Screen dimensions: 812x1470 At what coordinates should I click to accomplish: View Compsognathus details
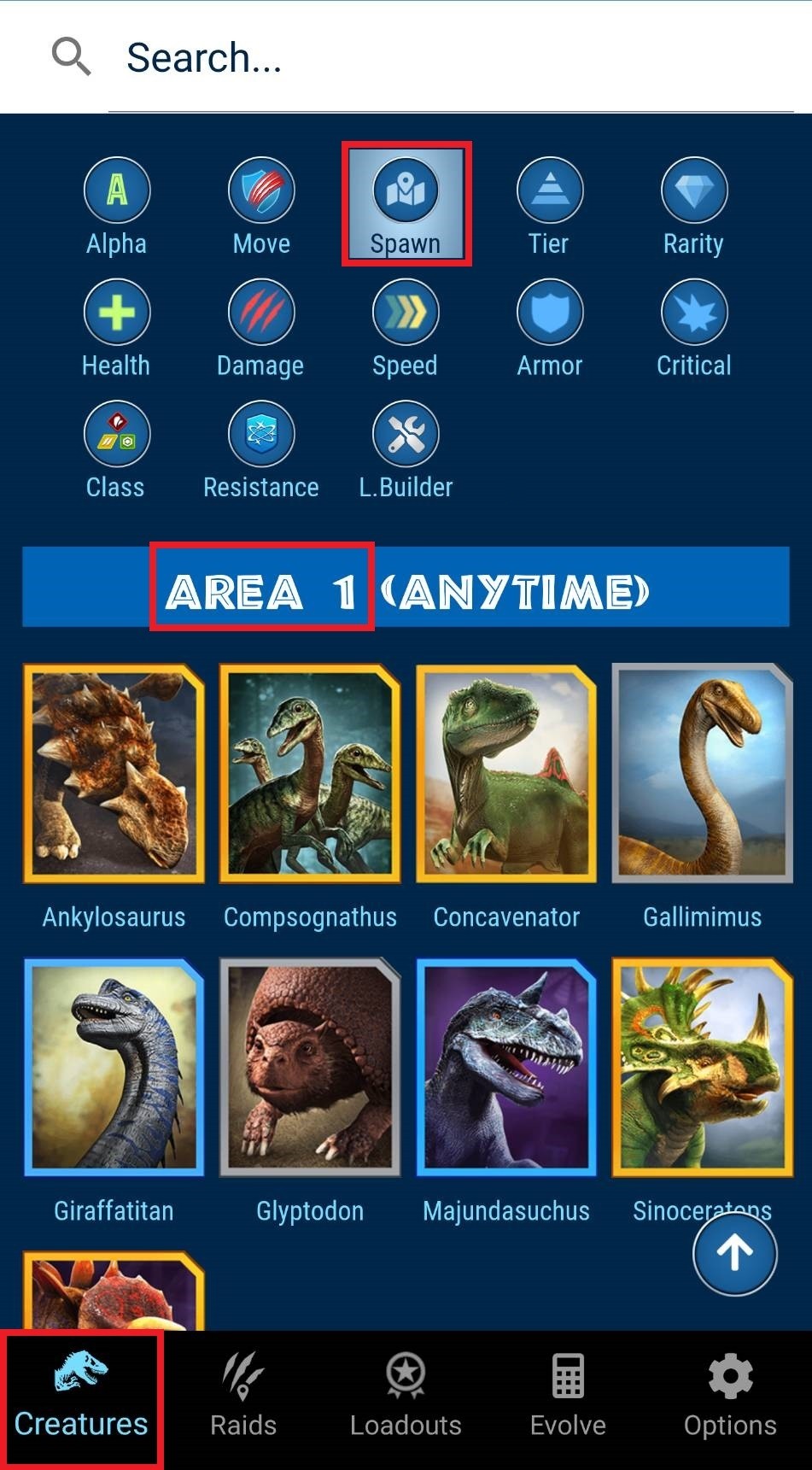(310, 773)
